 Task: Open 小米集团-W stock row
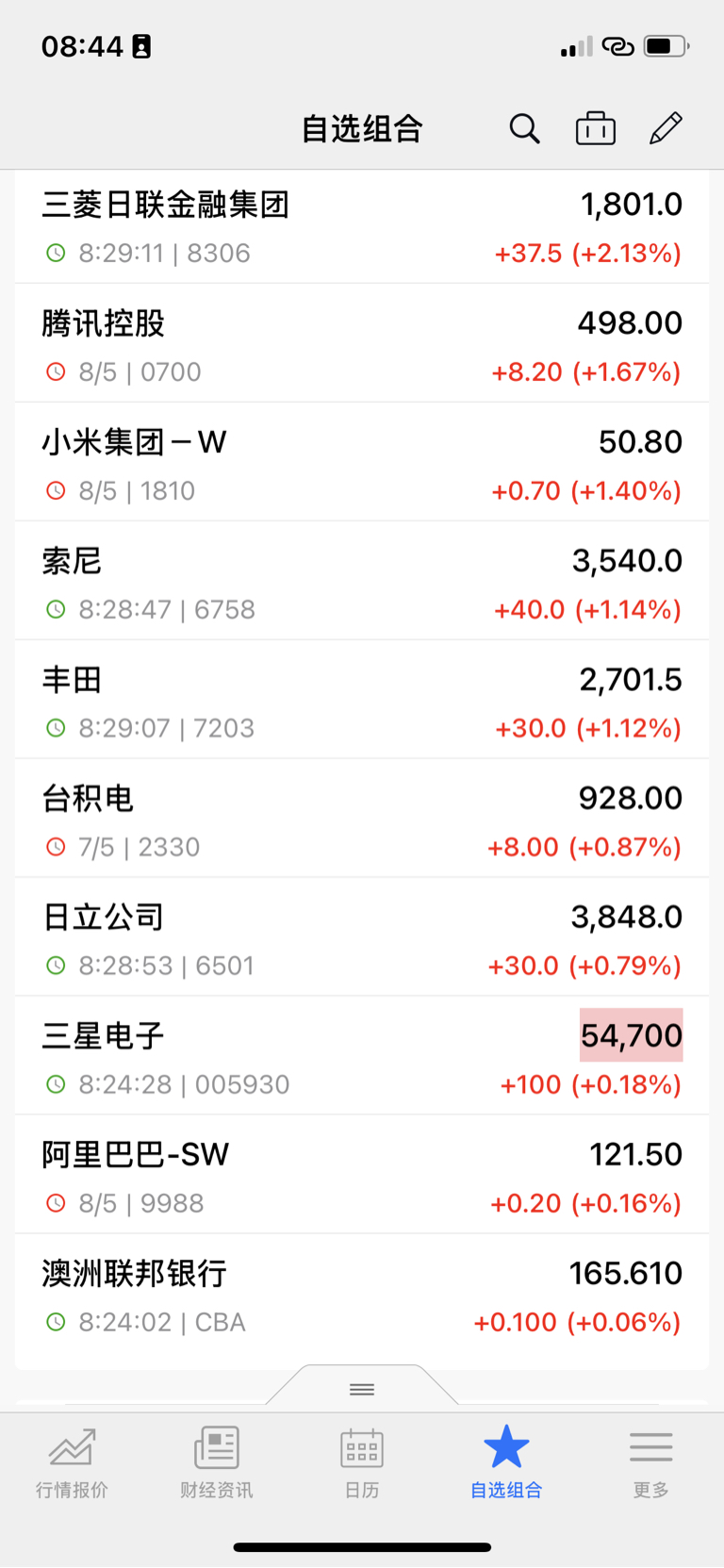[362, 462]
